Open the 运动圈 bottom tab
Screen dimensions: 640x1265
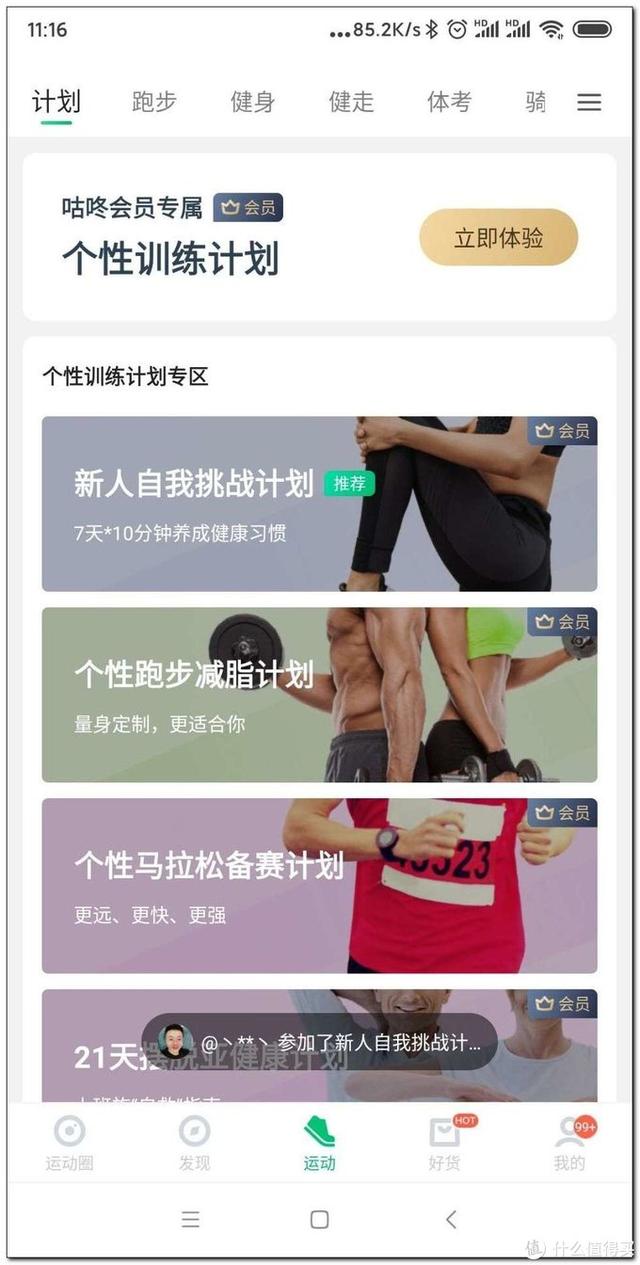69,1143
